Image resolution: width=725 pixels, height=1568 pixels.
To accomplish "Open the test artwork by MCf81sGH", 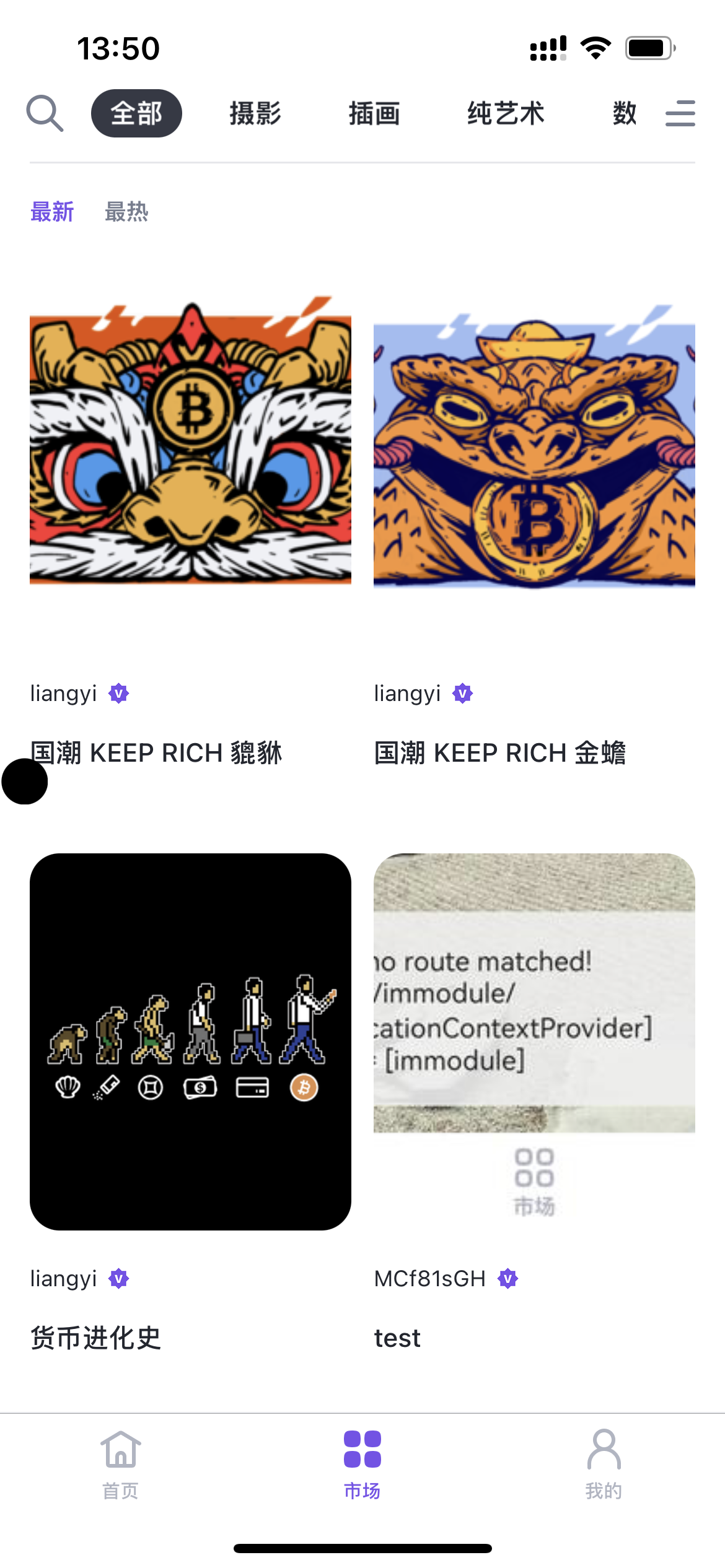I will pos(534,1042).
